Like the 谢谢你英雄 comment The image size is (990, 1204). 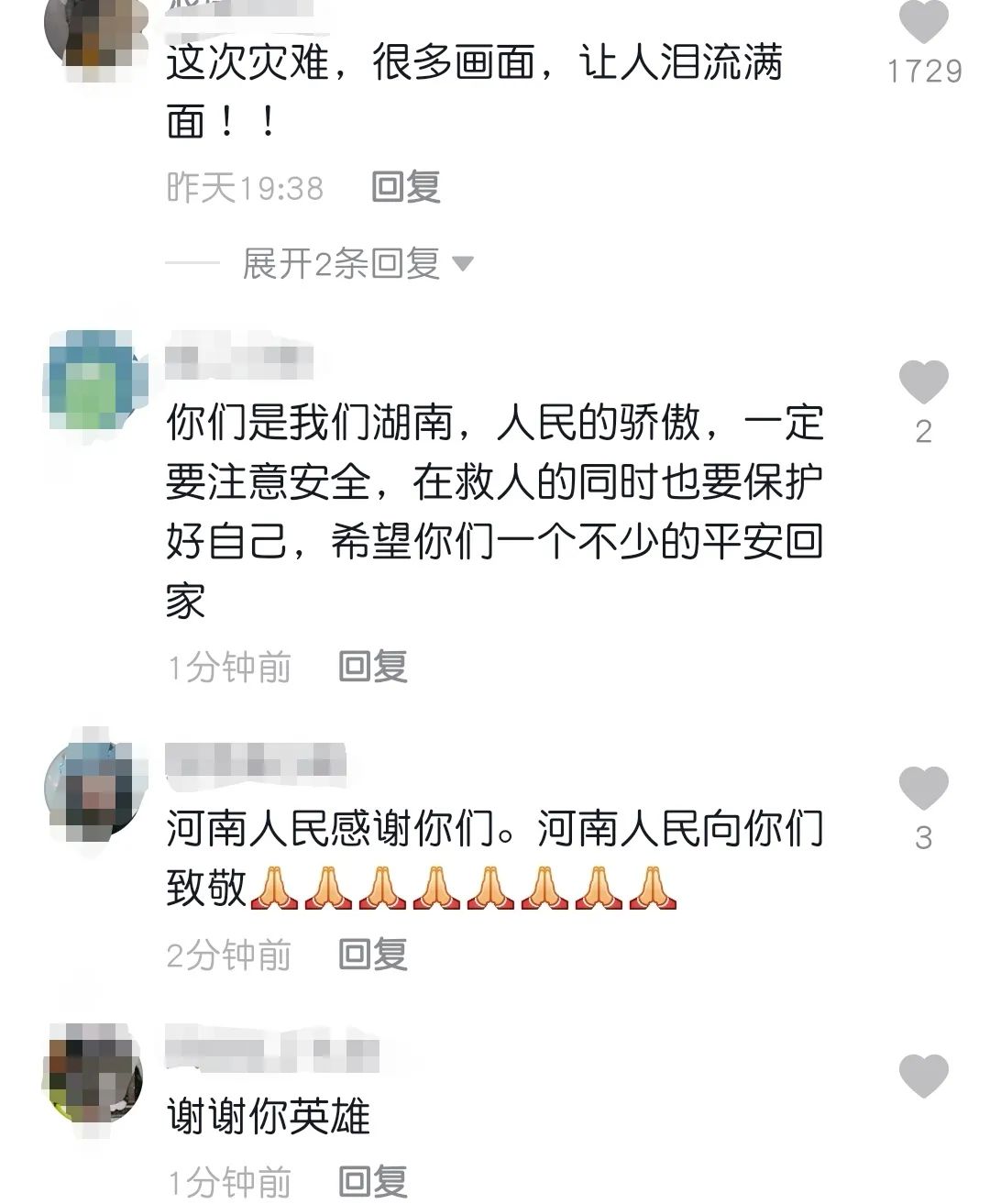(923, 1077)
